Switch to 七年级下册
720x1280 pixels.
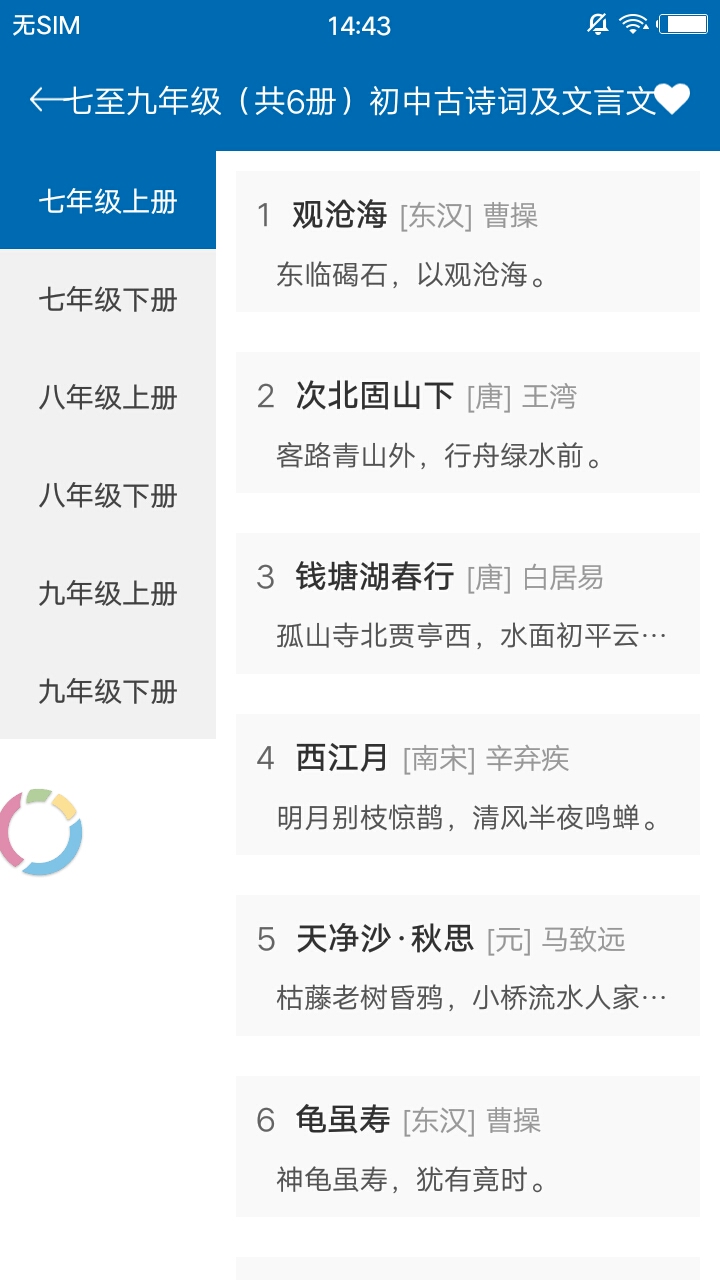coord(108,299)
